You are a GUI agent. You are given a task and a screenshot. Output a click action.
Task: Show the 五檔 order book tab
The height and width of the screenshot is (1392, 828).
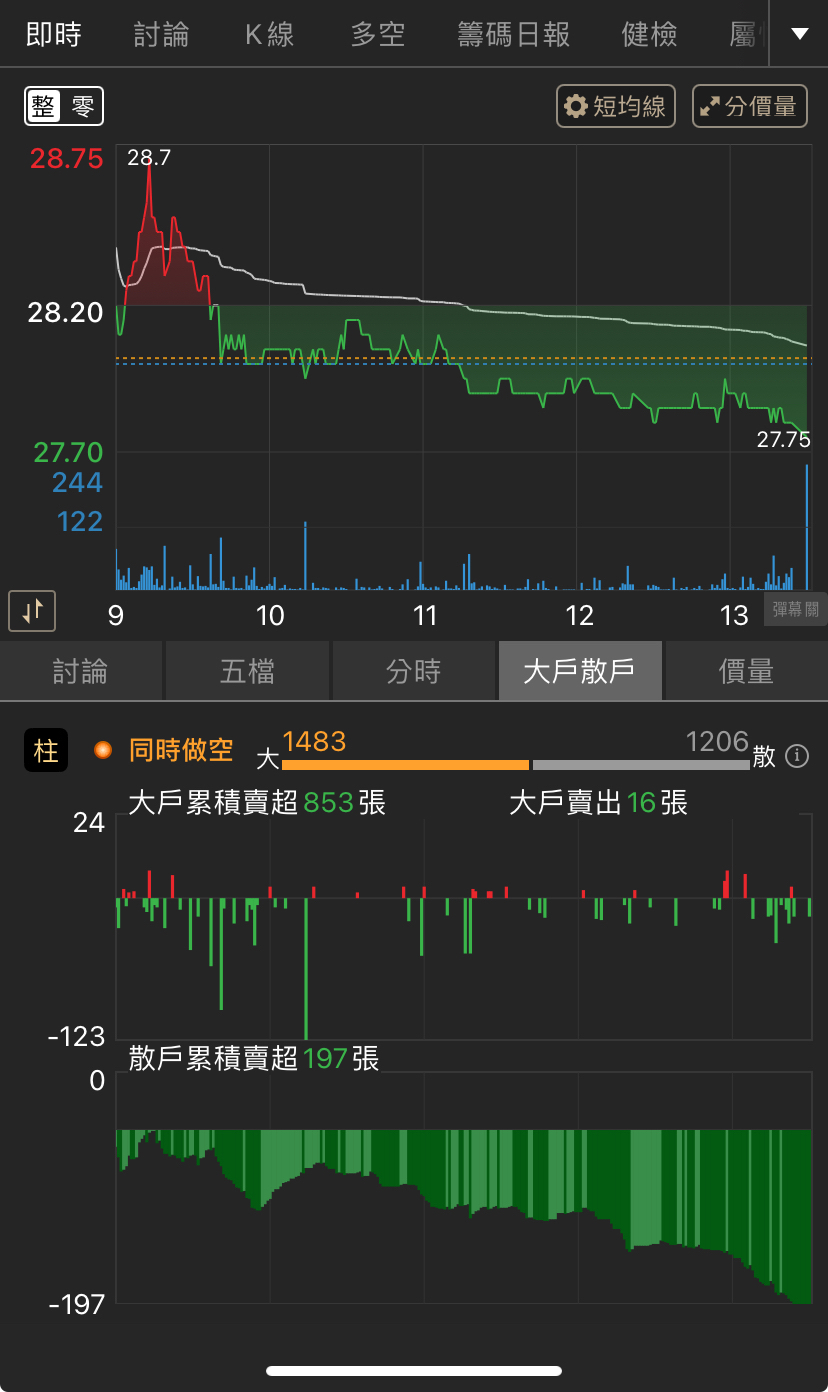coord(247,671)
